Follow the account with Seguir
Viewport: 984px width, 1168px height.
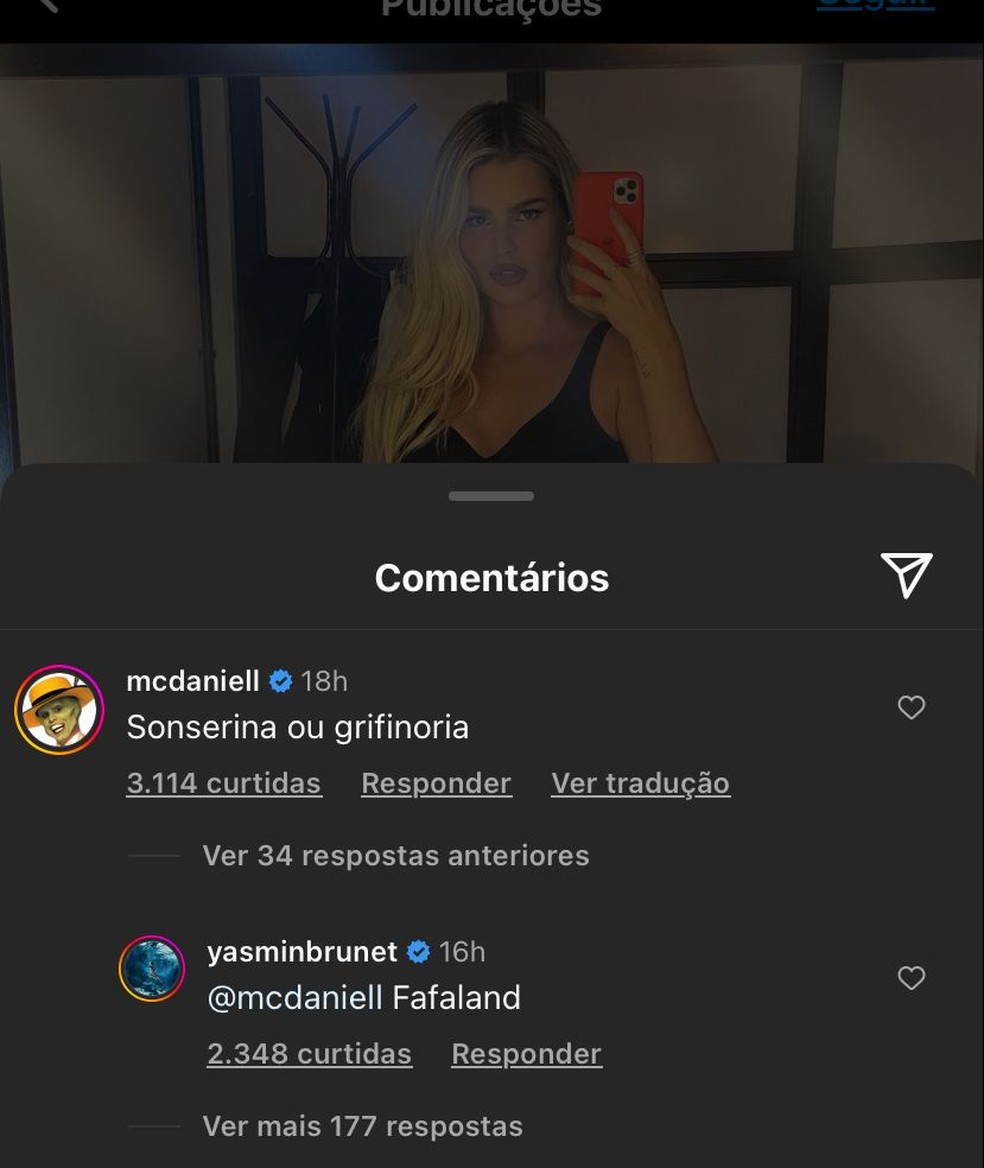875,5
